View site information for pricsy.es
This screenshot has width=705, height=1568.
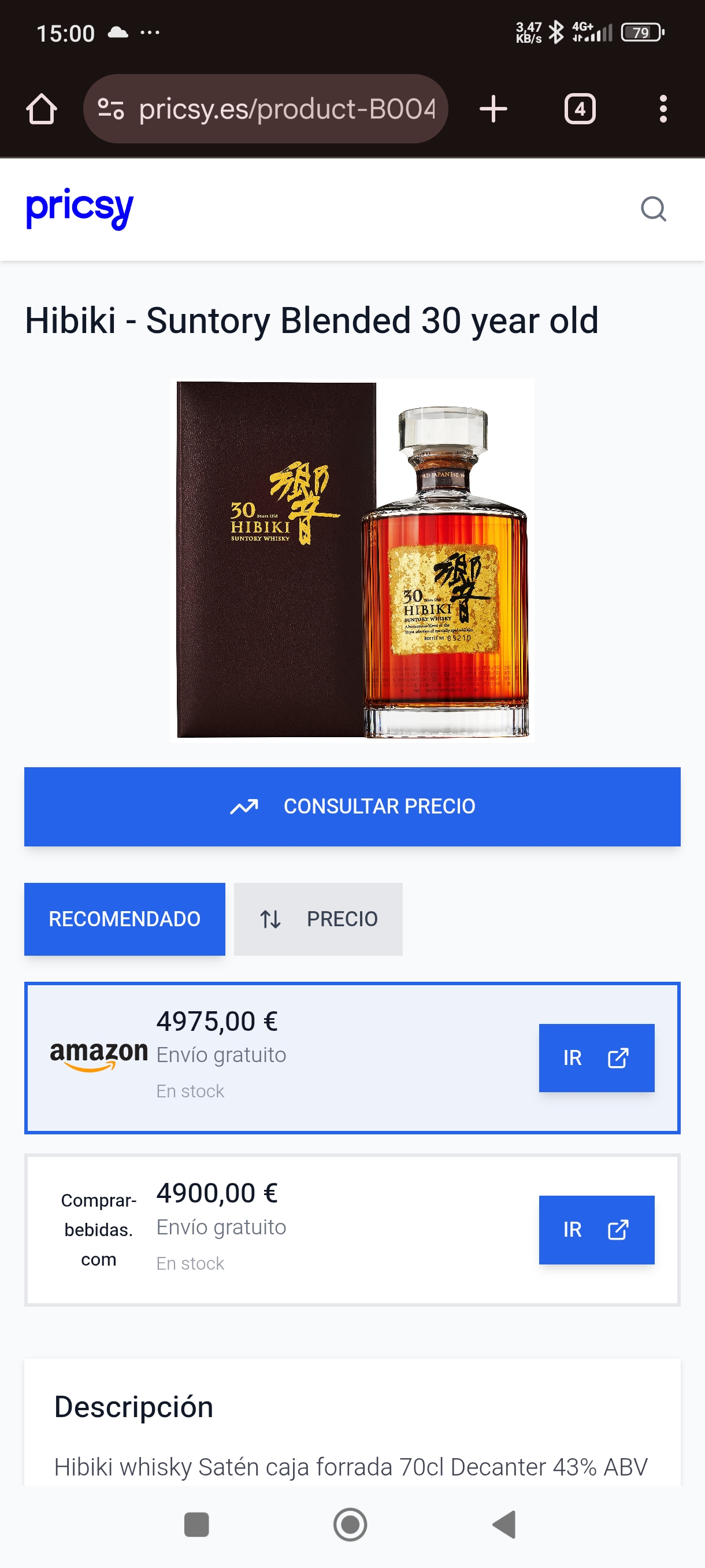tap(111, 109)
